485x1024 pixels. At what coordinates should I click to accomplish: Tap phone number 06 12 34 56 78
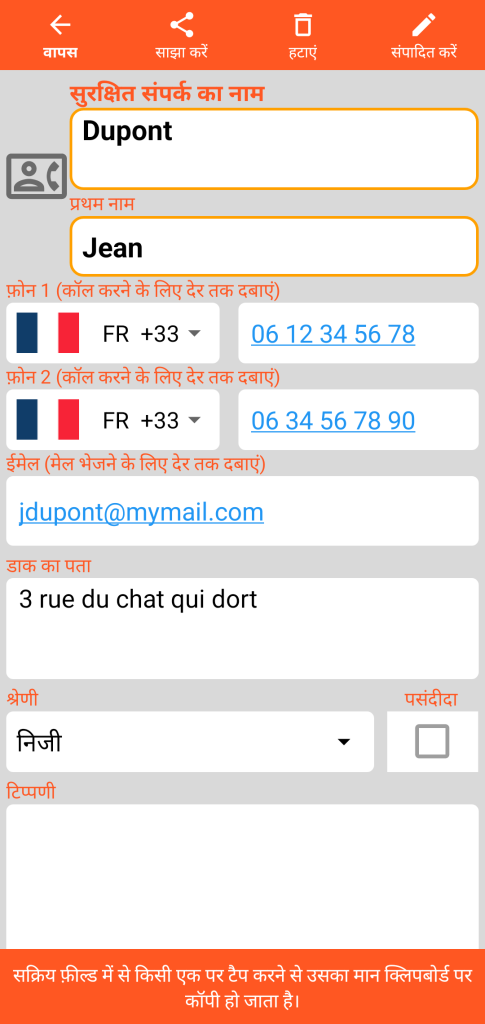pyautogui.click(x=333, y=334)
